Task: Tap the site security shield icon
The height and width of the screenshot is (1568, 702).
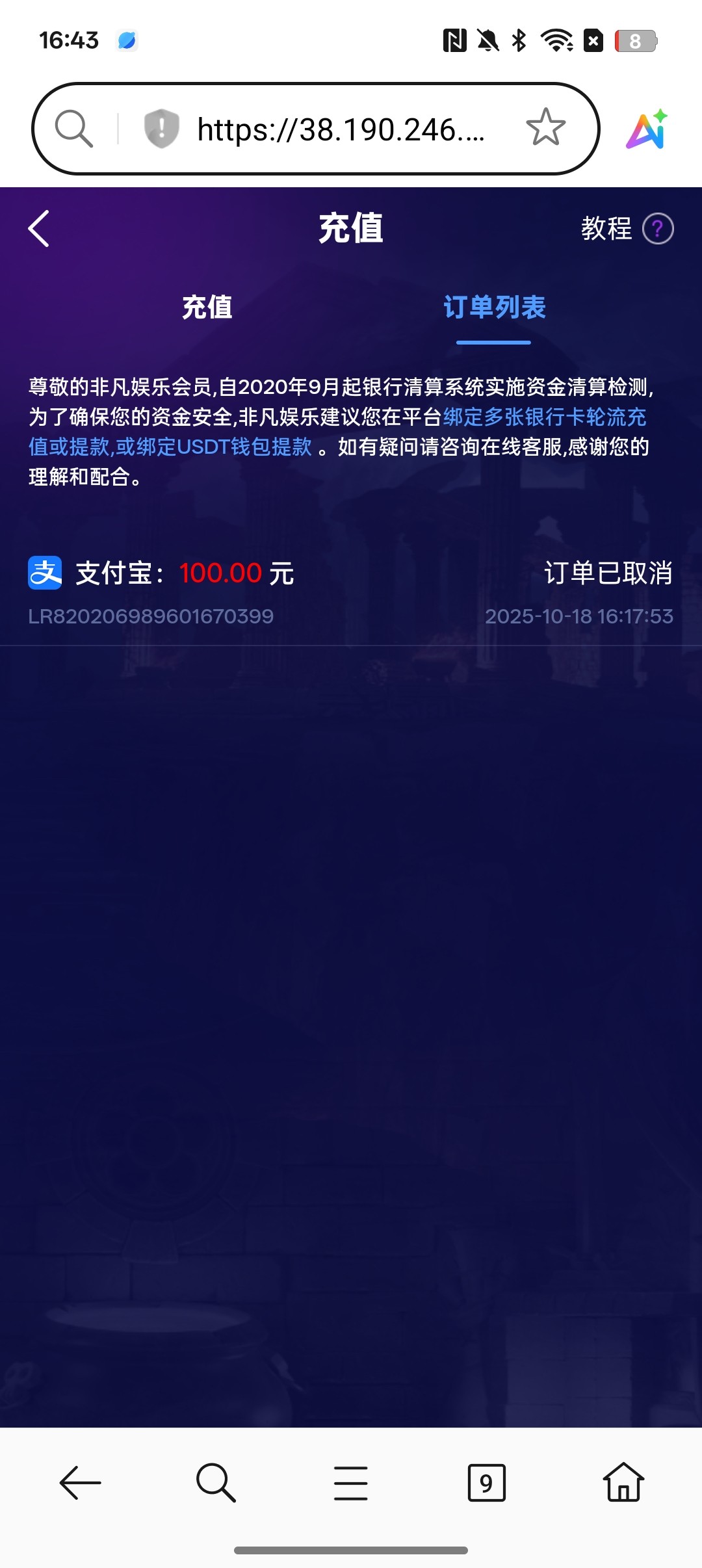Action: click(x=161, y=128)
